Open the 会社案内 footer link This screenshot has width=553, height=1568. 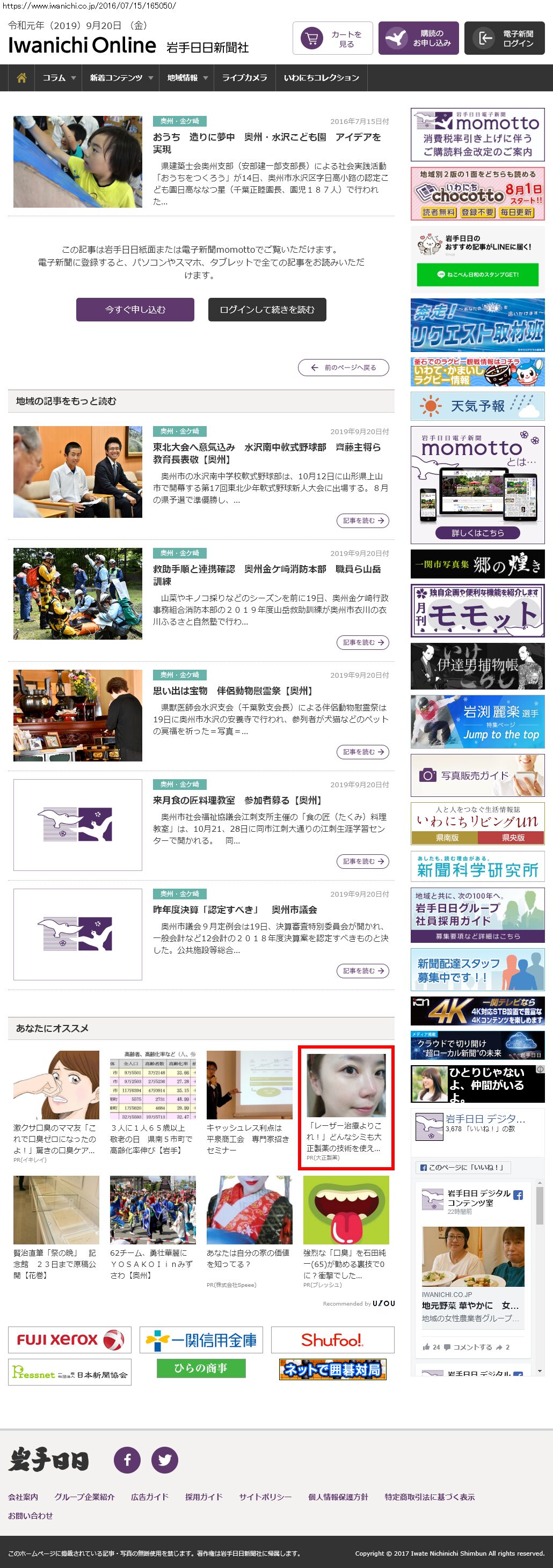point(23,1497)
